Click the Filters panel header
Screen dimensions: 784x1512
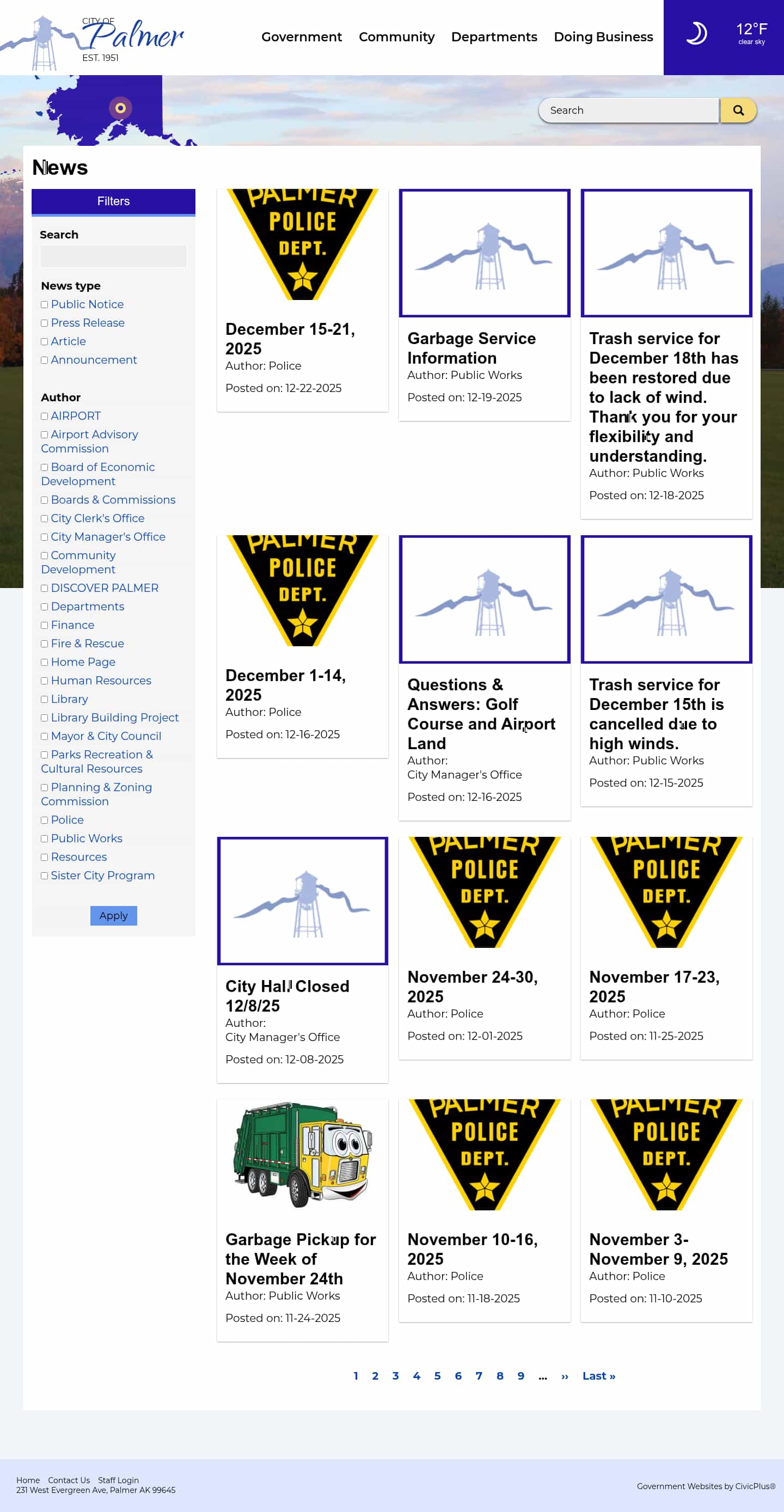[x=113, y=201]
